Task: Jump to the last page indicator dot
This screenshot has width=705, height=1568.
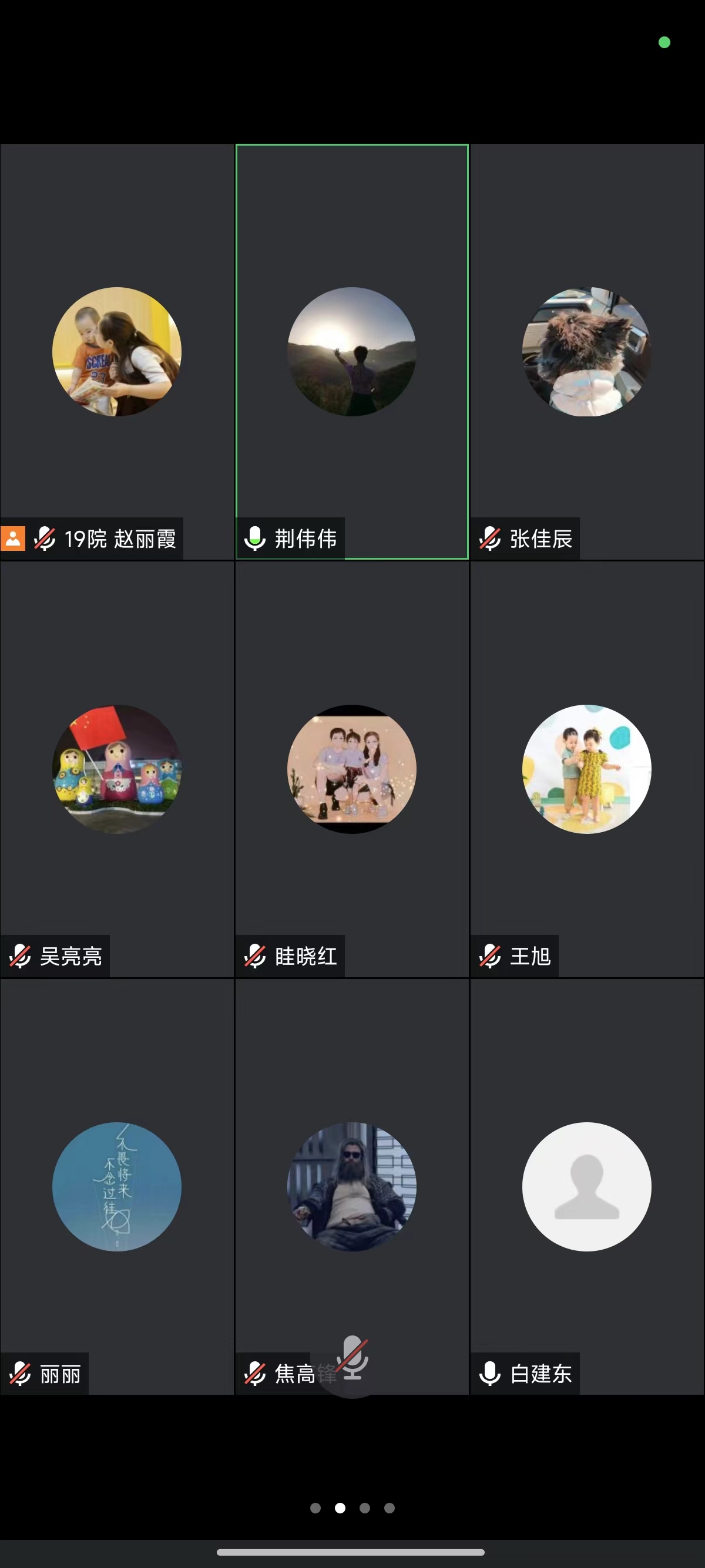Action: (390, 1508)
